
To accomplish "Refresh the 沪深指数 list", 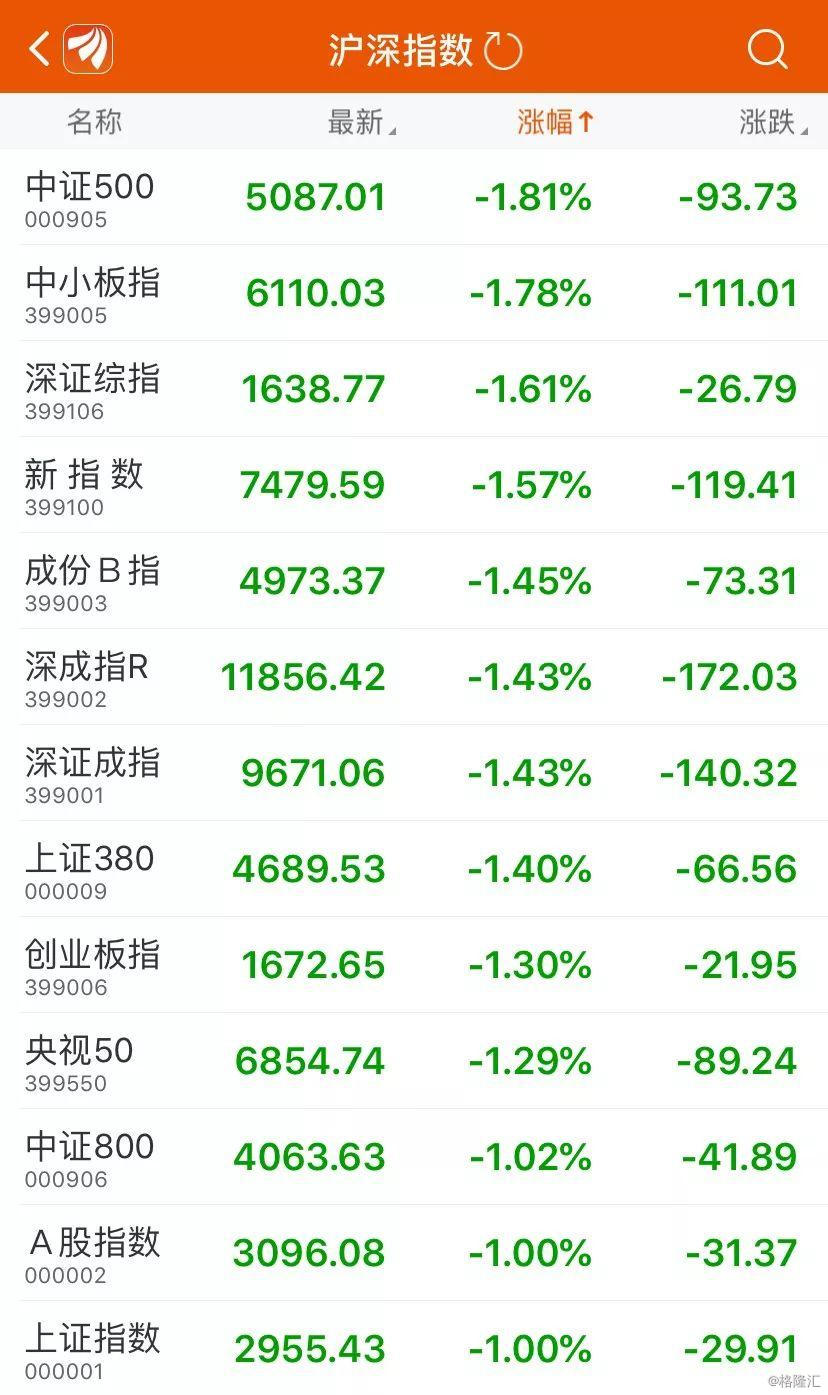I will (x=503, y=50).
